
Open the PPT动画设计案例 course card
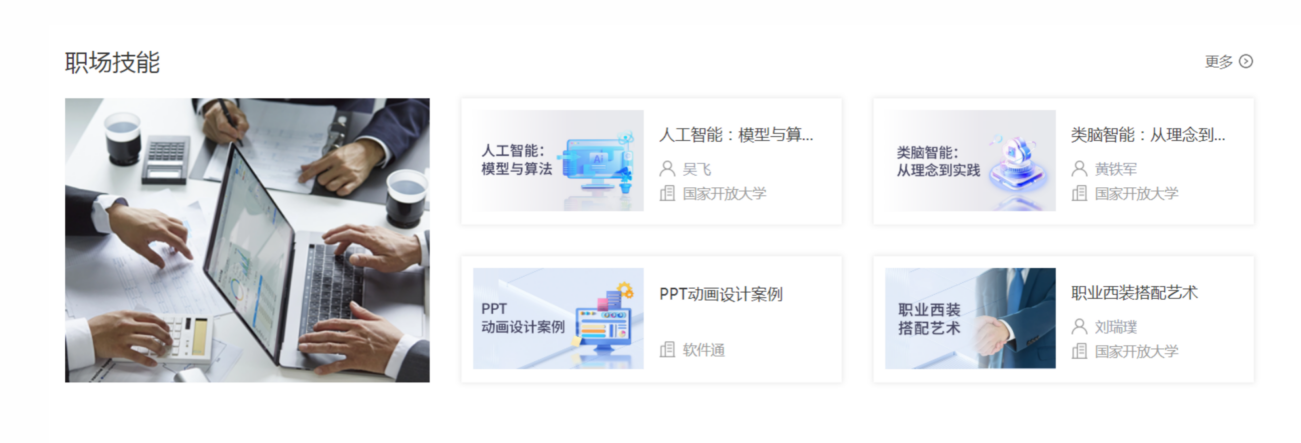pos(651,318)
